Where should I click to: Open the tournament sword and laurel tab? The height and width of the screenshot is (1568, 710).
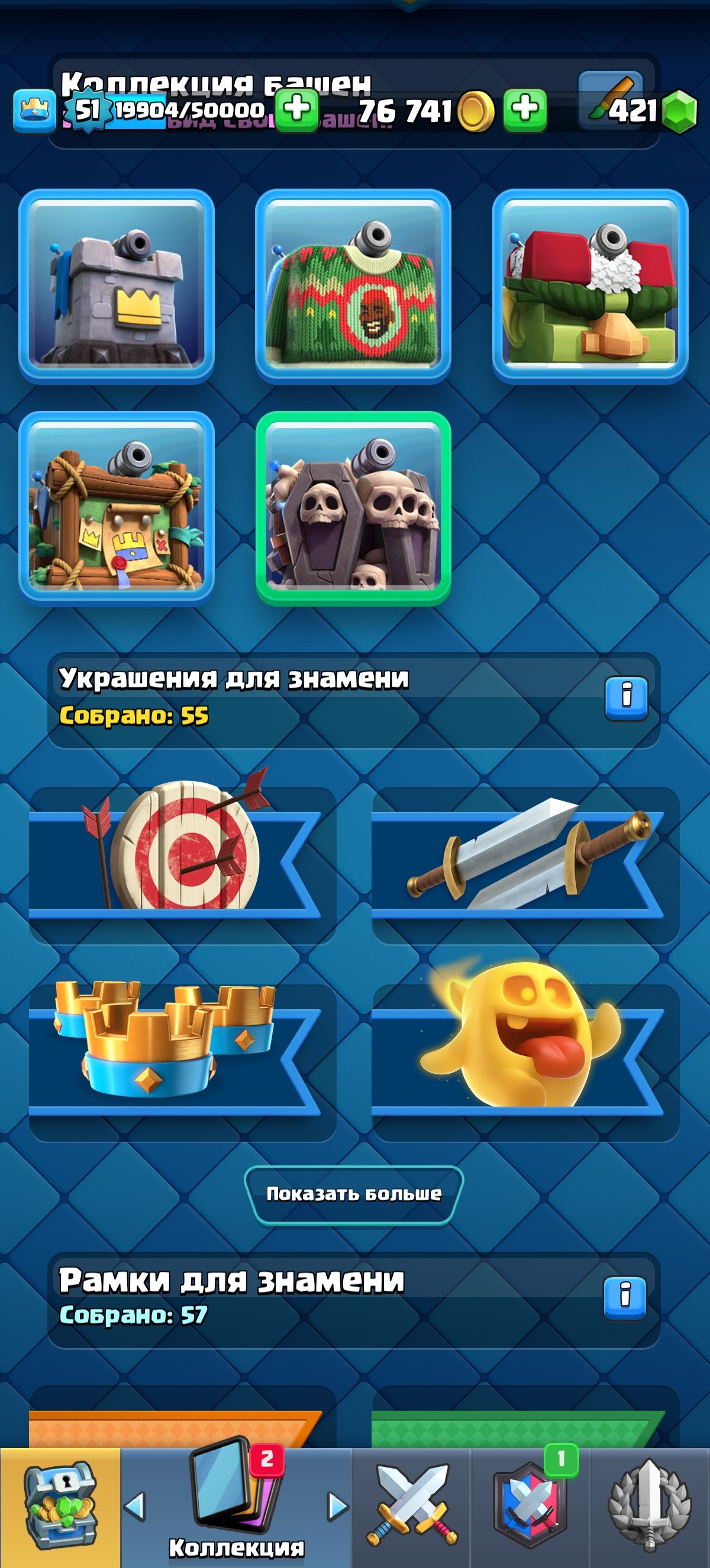point(649,1506)
